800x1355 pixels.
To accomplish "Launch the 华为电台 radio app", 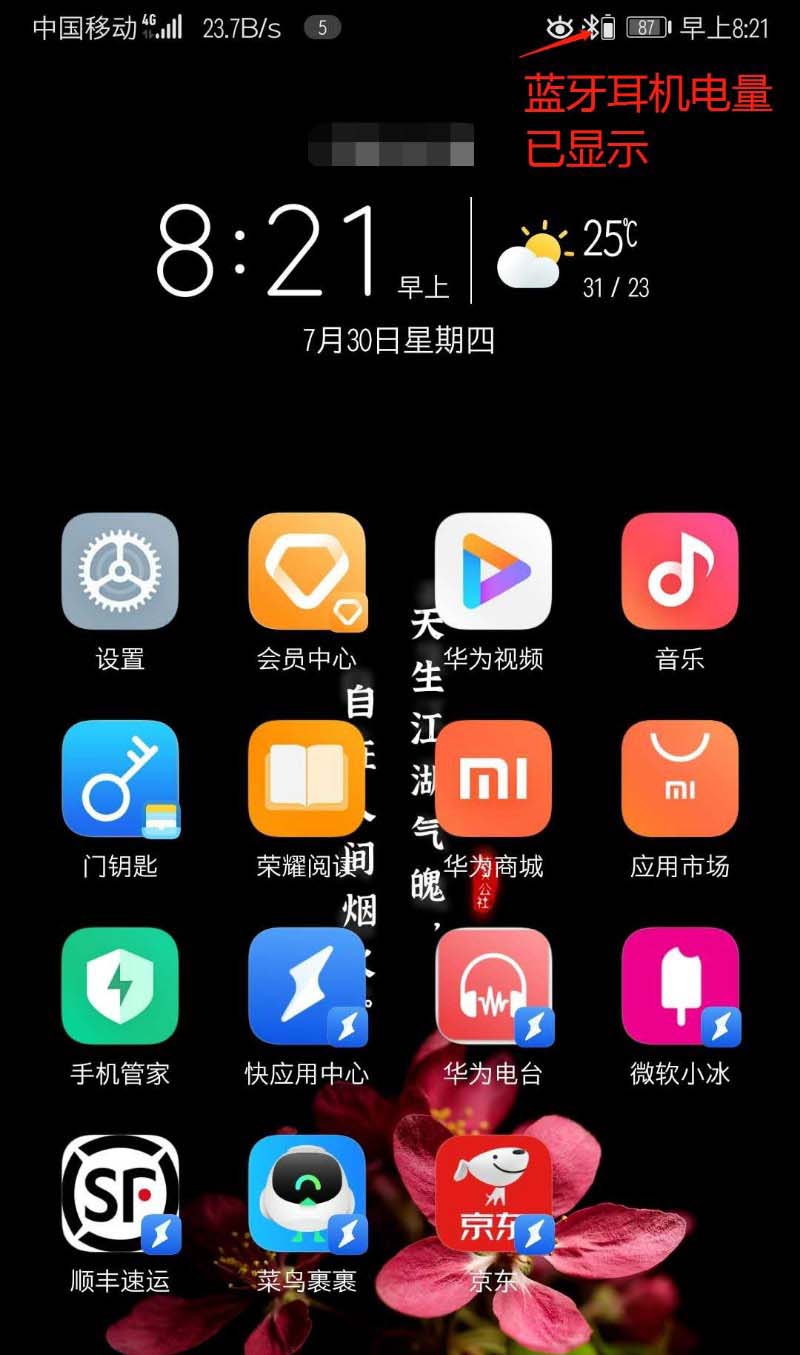I will [x=493, y=986].
